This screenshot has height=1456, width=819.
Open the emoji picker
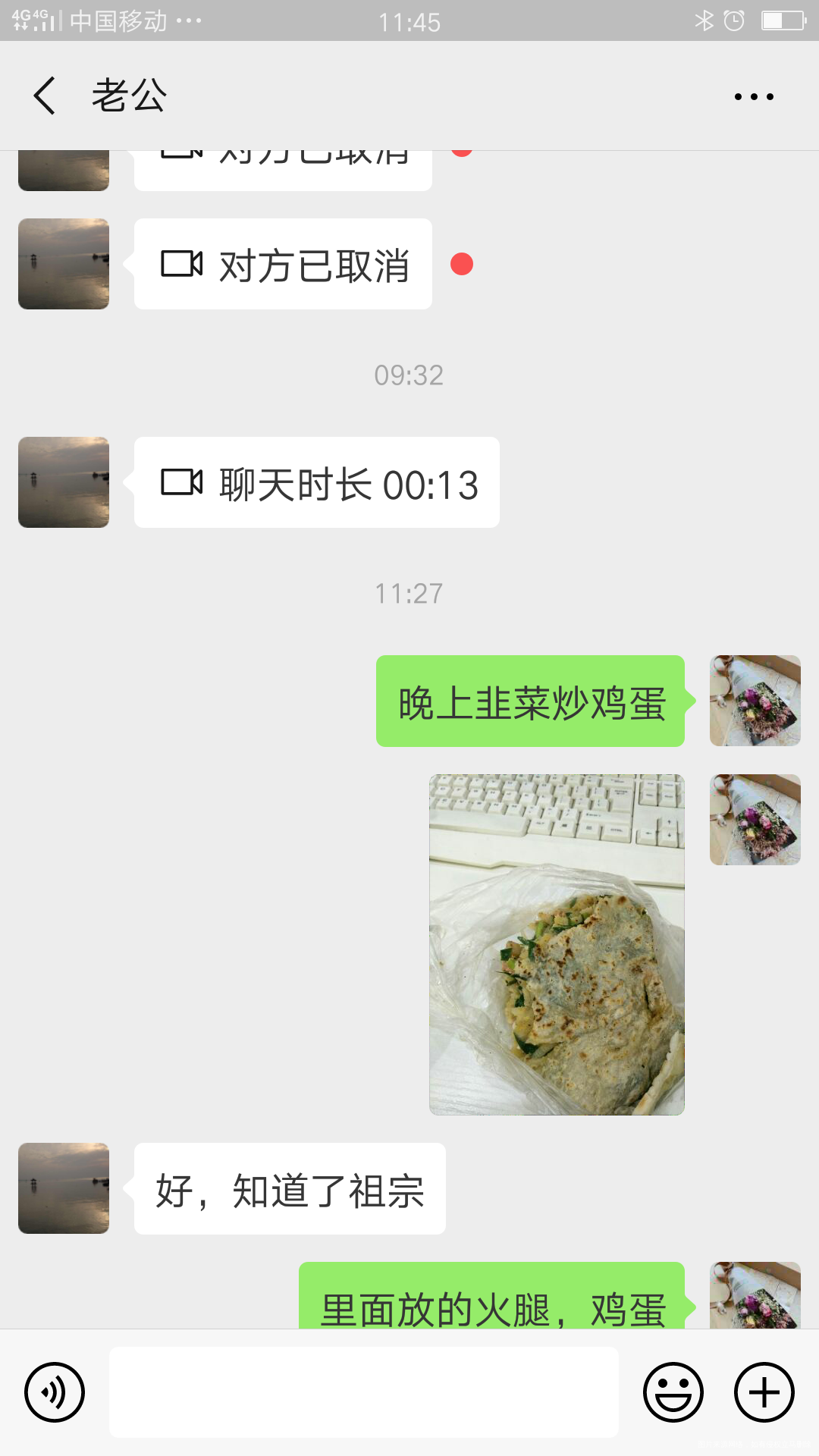(x=672, y=1393)
